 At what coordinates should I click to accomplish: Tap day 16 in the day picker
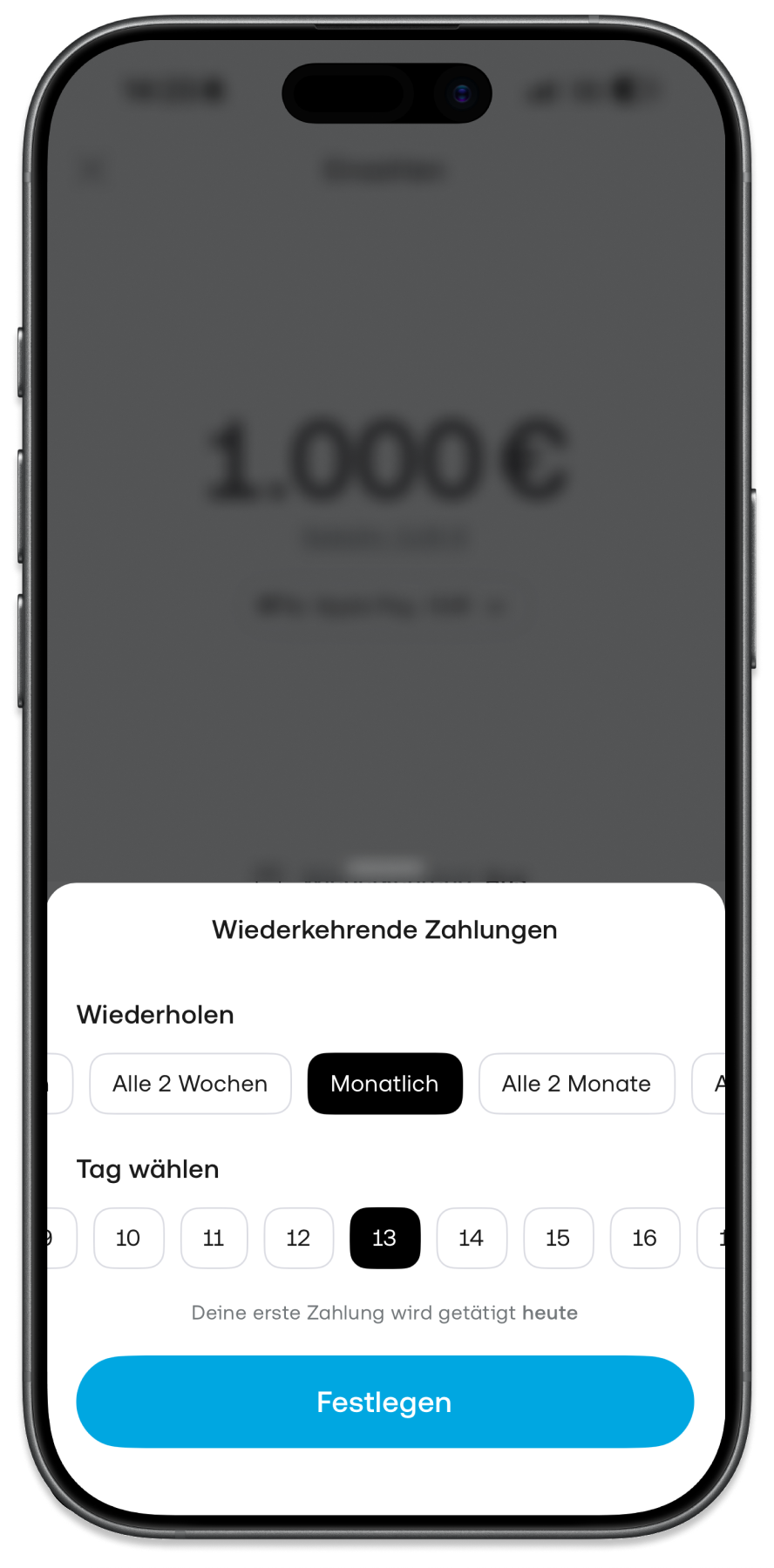coord(644,1238)
